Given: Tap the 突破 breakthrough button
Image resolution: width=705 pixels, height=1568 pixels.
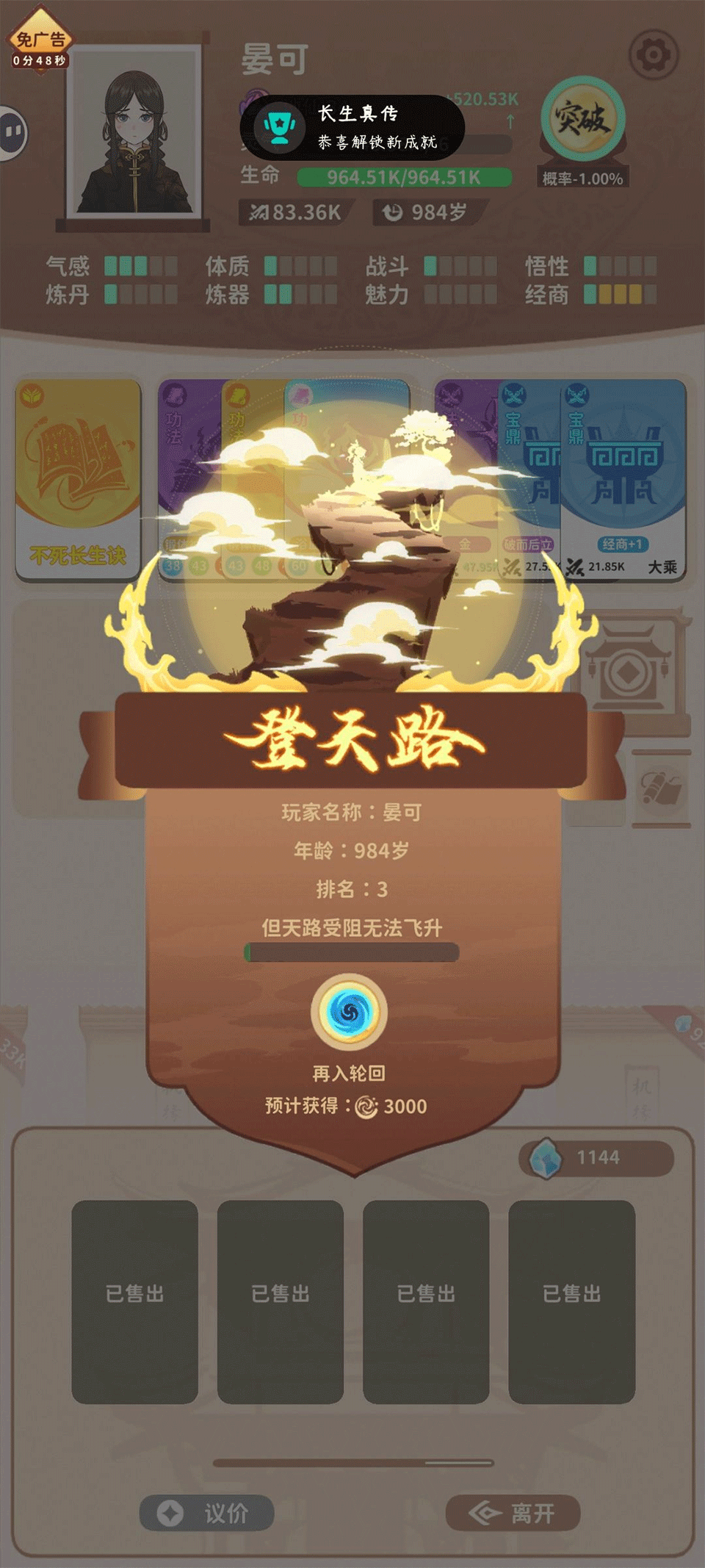Looking at the screenshot, I should (x=583, y=120).
